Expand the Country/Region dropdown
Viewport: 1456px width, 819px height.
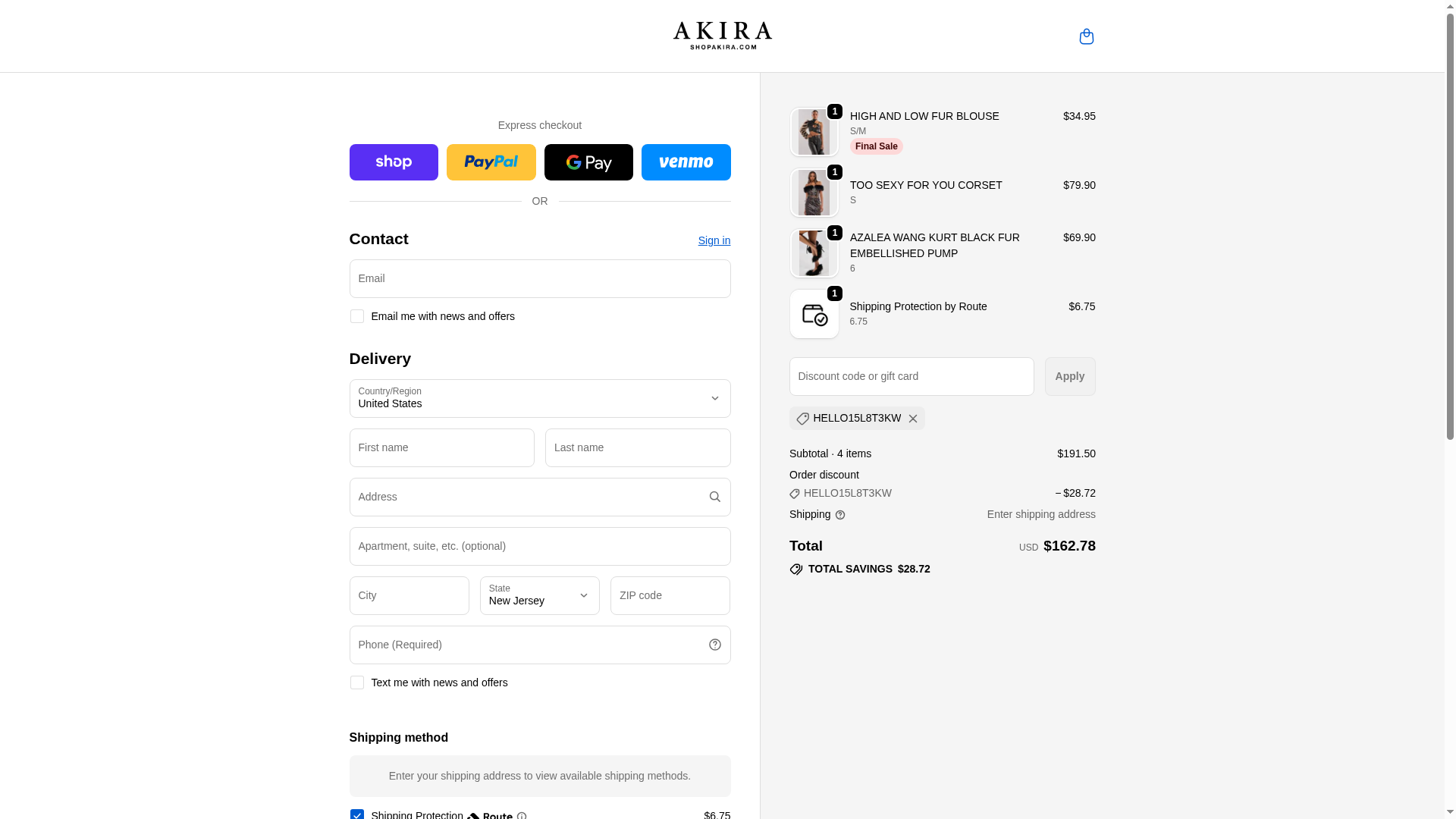click(x=539, y=399)
